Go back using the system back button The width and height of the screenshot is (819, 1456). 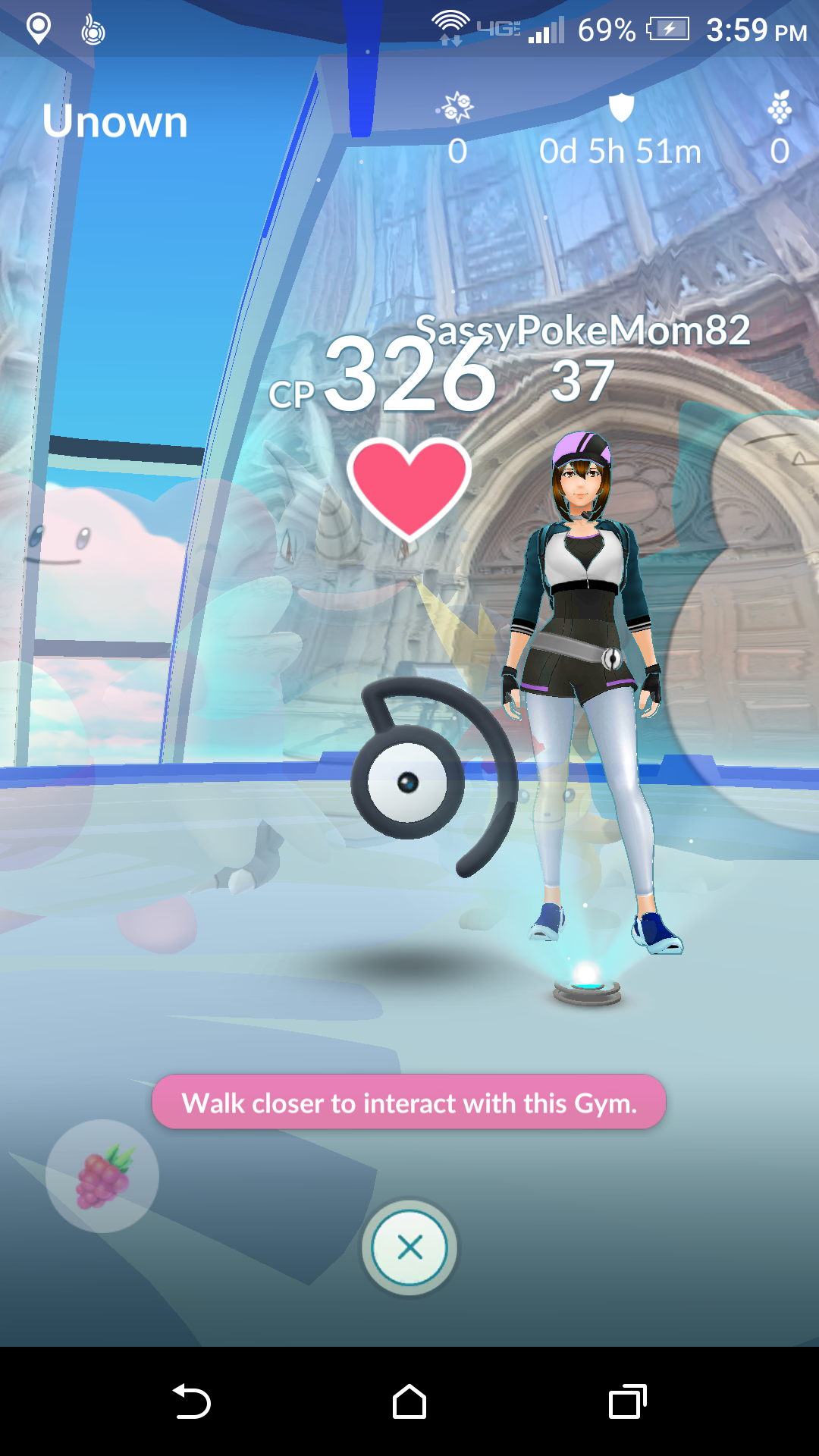coord(191,1401)
